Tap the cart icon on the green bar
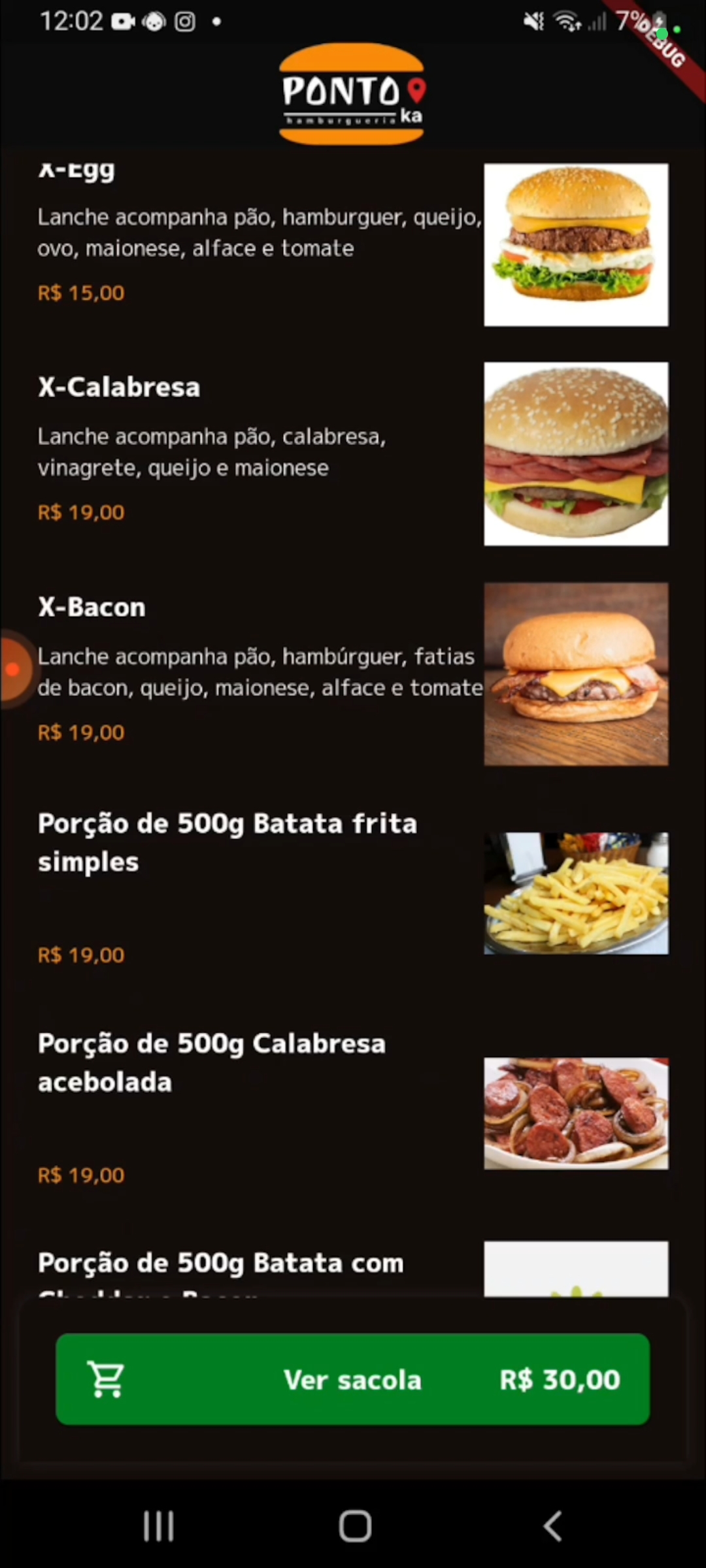The image size is (706, 1568). point(105,1380)
